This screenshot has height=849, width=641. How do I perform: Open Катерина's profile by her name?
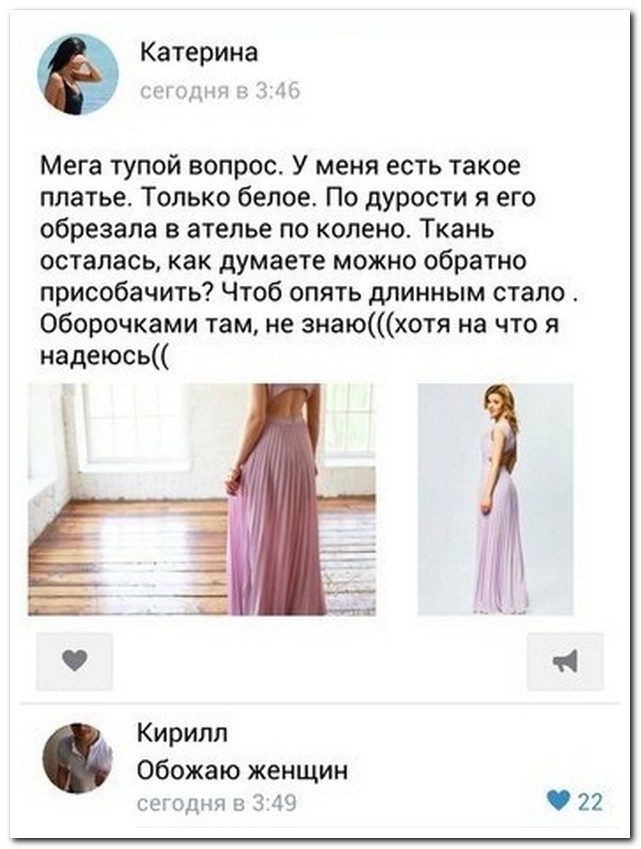[197, 53]
